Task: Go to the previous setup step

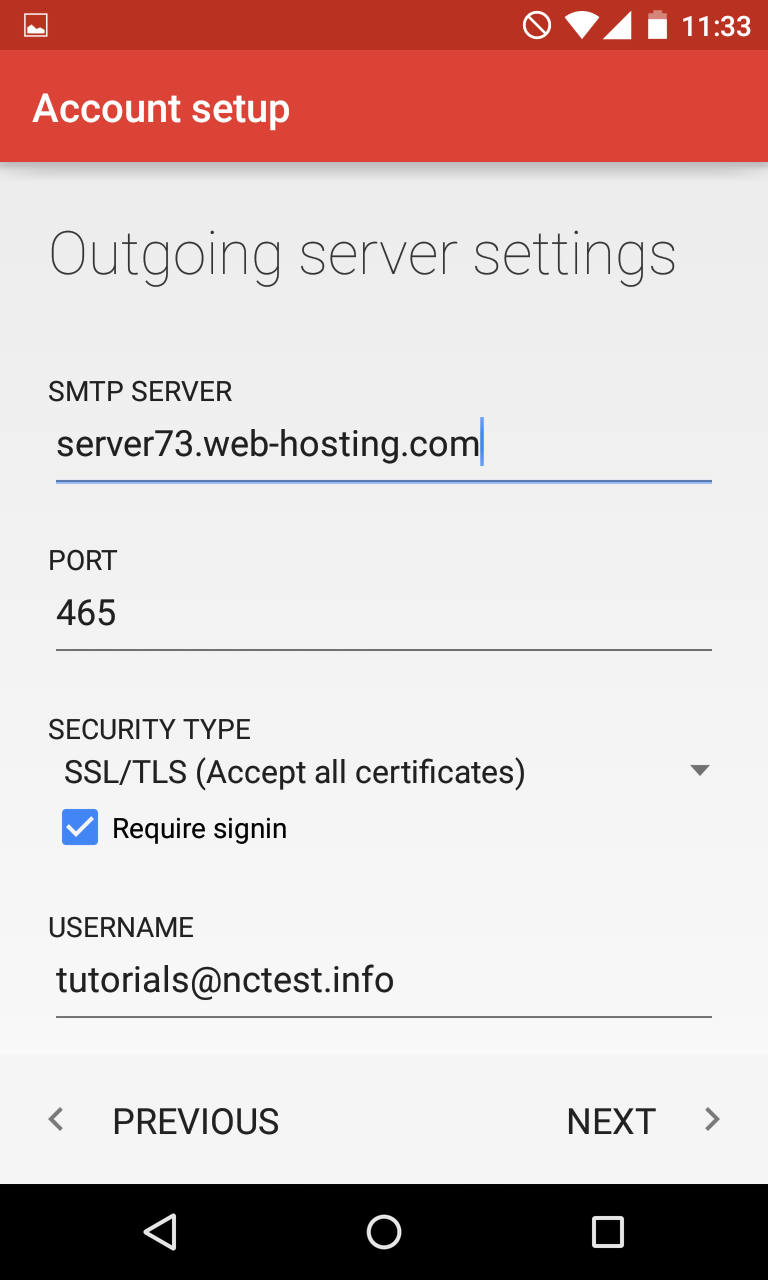Action: point(164,1121)
